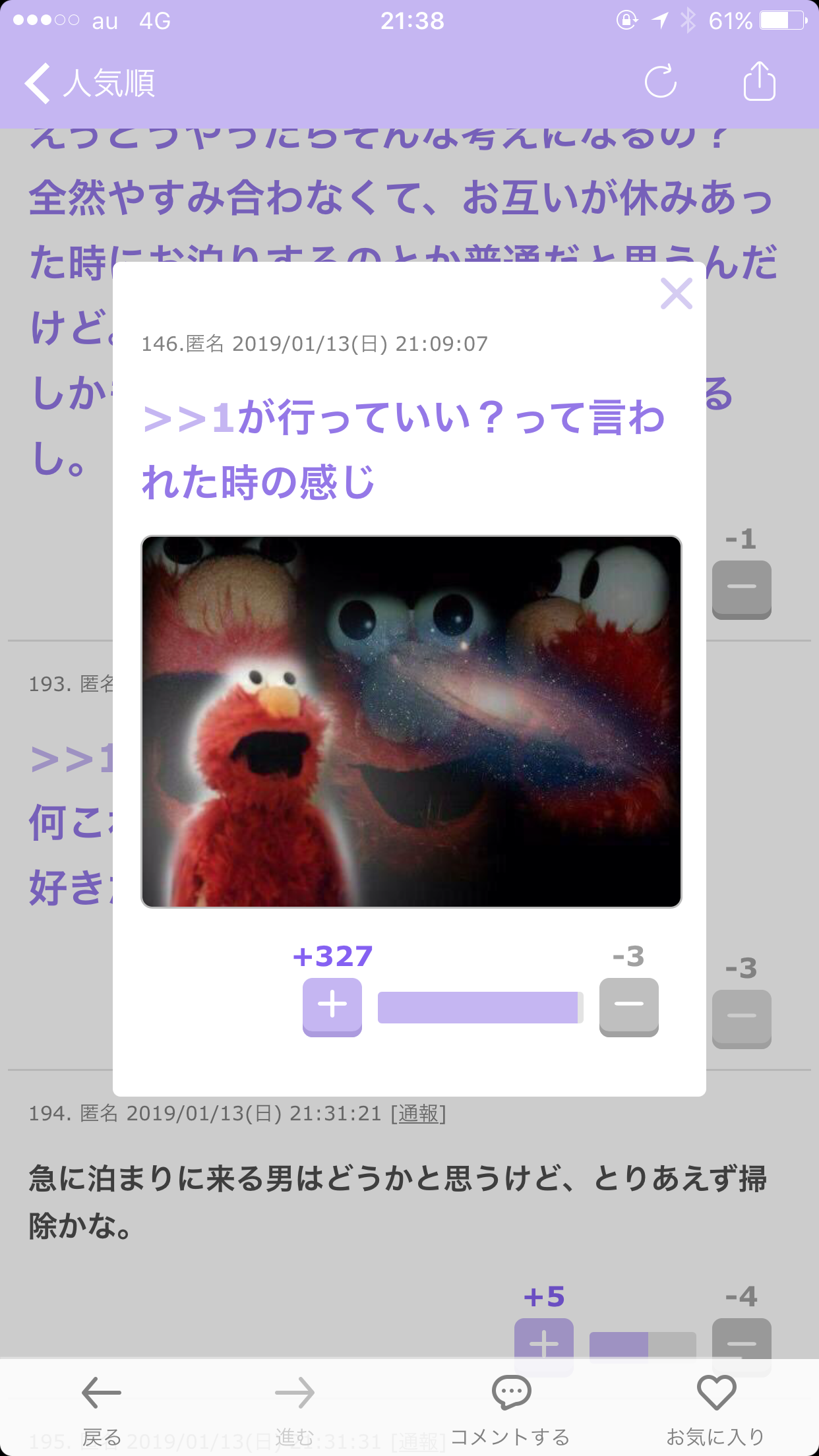Tap the refresh icon to reload the thread

coord(662,82)
